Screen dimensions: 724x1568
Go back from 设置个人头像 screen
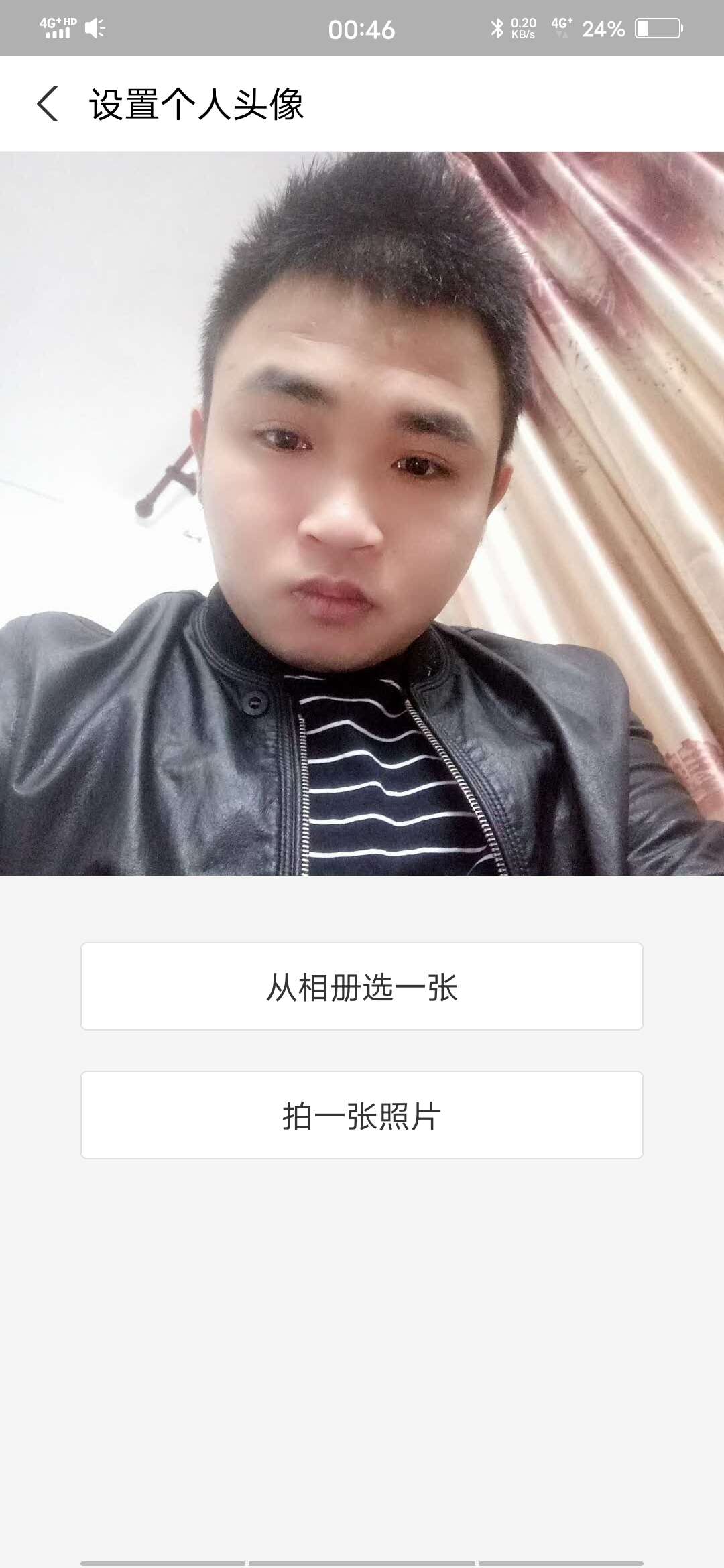click(x=48, y=104)
